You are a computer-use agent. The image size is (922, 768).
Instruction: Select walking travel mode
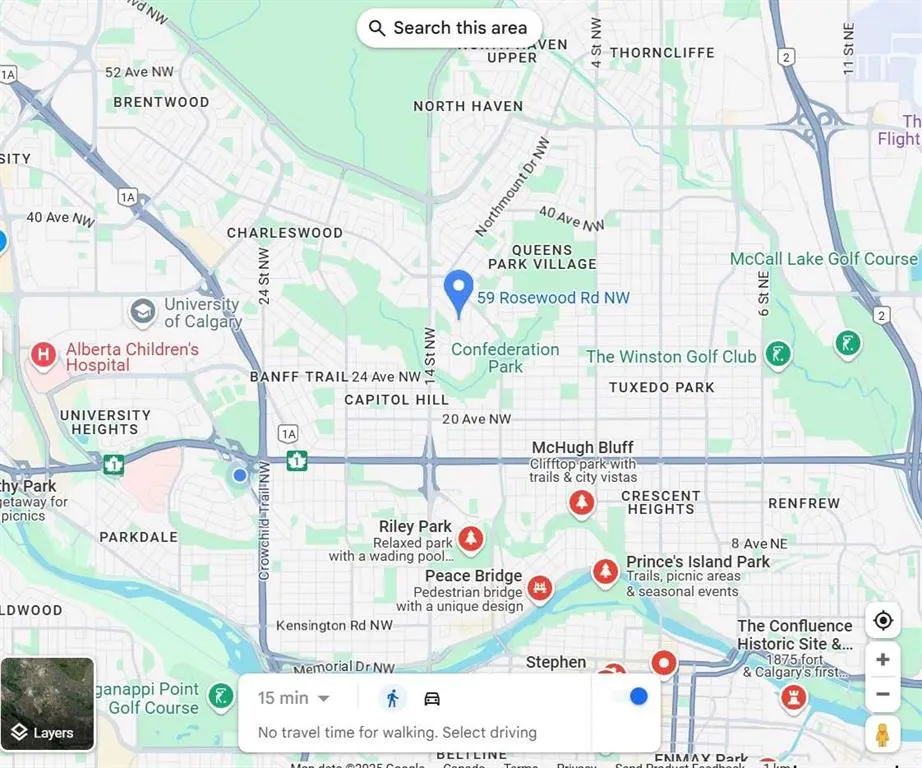click(393, 698)
